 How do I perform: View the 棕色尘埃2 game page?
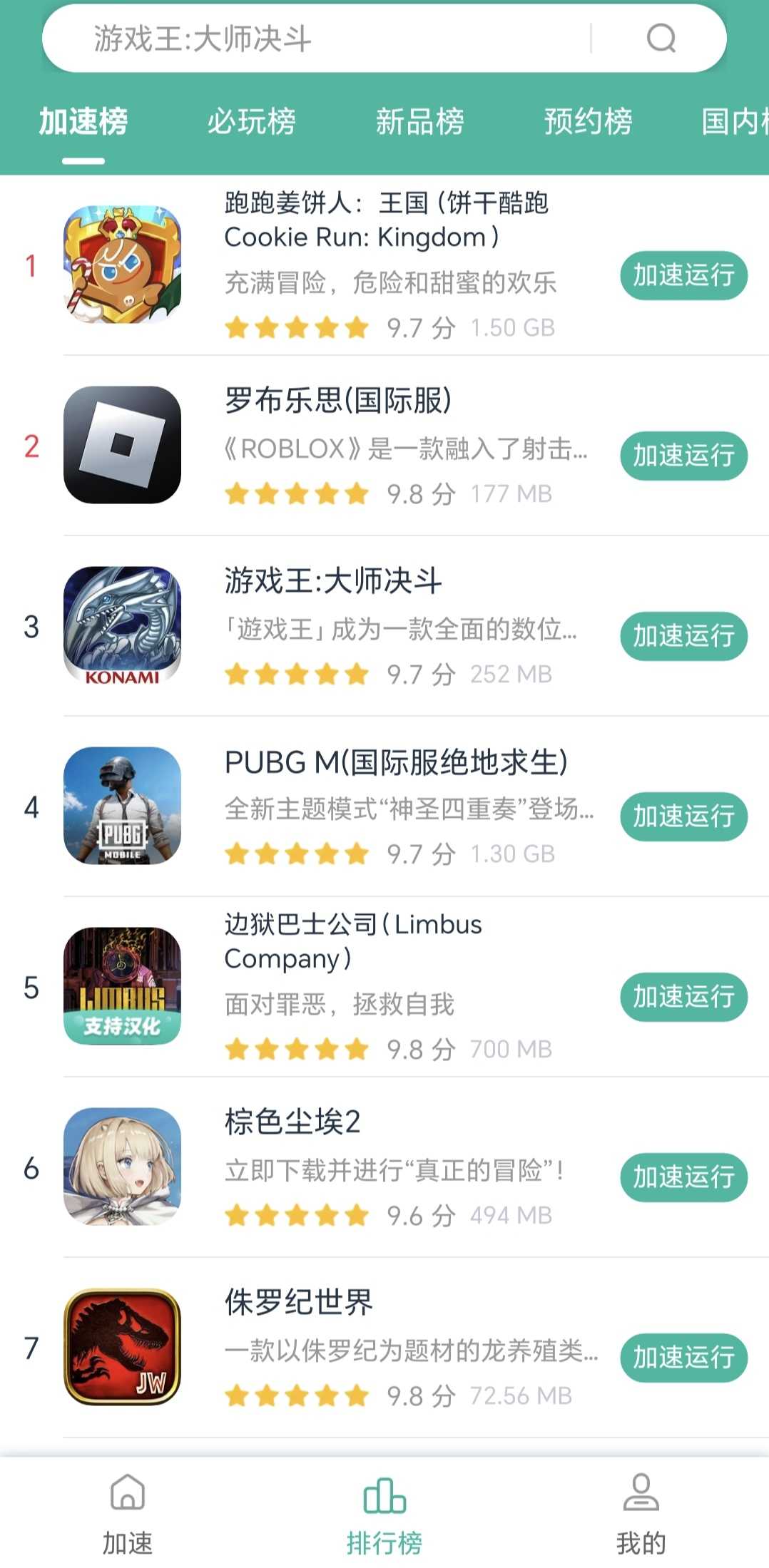point(292,1122)
